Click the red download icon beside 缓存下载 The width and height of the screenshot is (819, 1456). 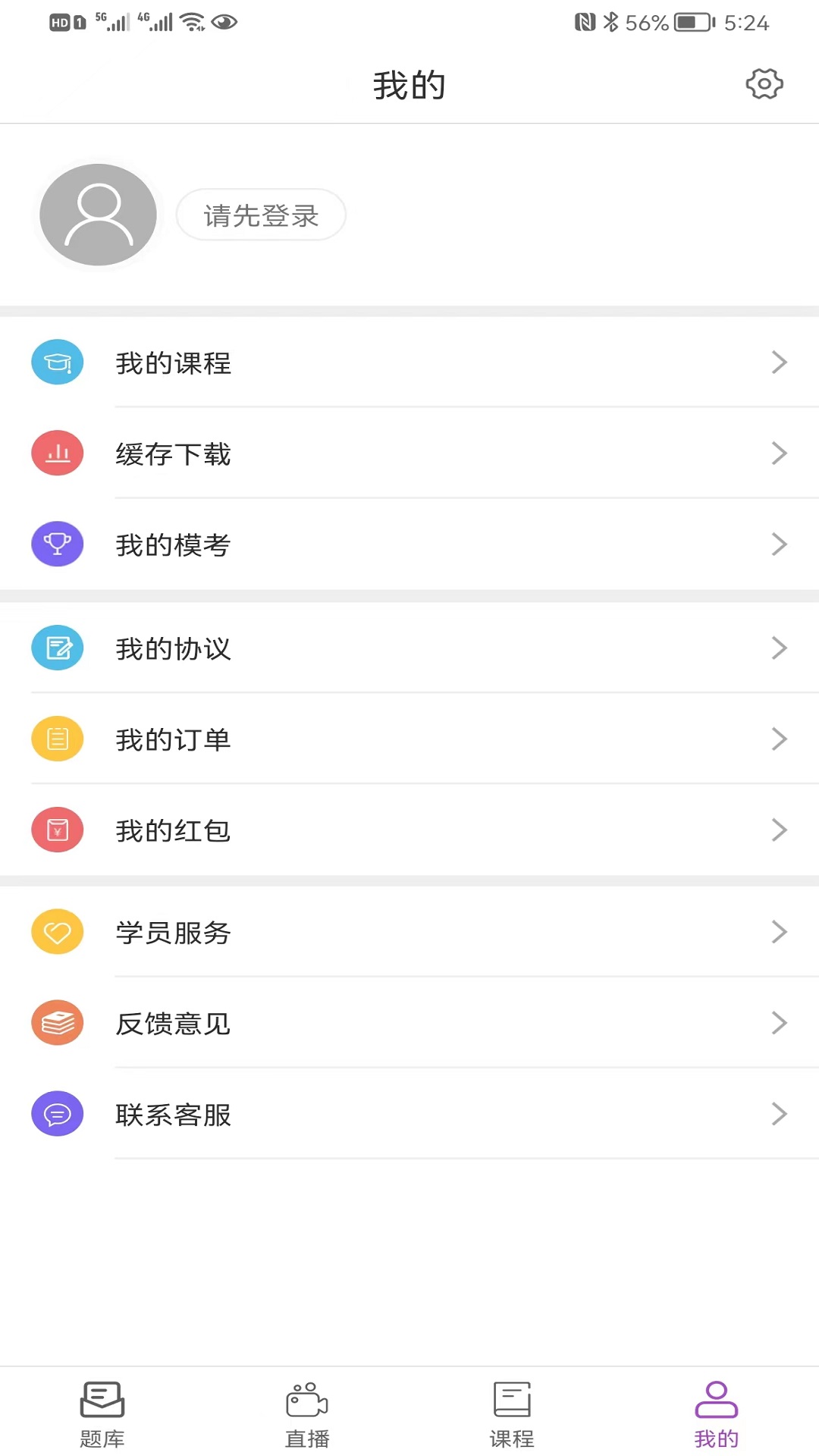57,453
